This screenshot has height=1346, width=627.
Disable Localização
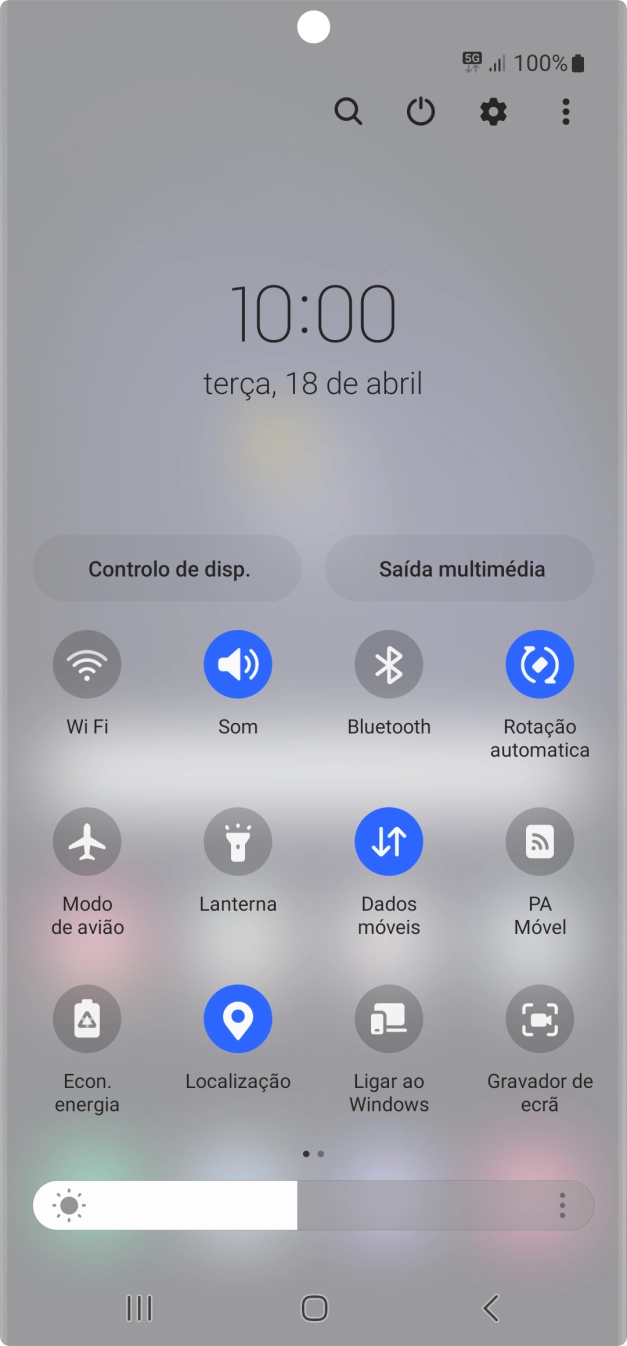pyautogui.click(x=238, y=1019)
